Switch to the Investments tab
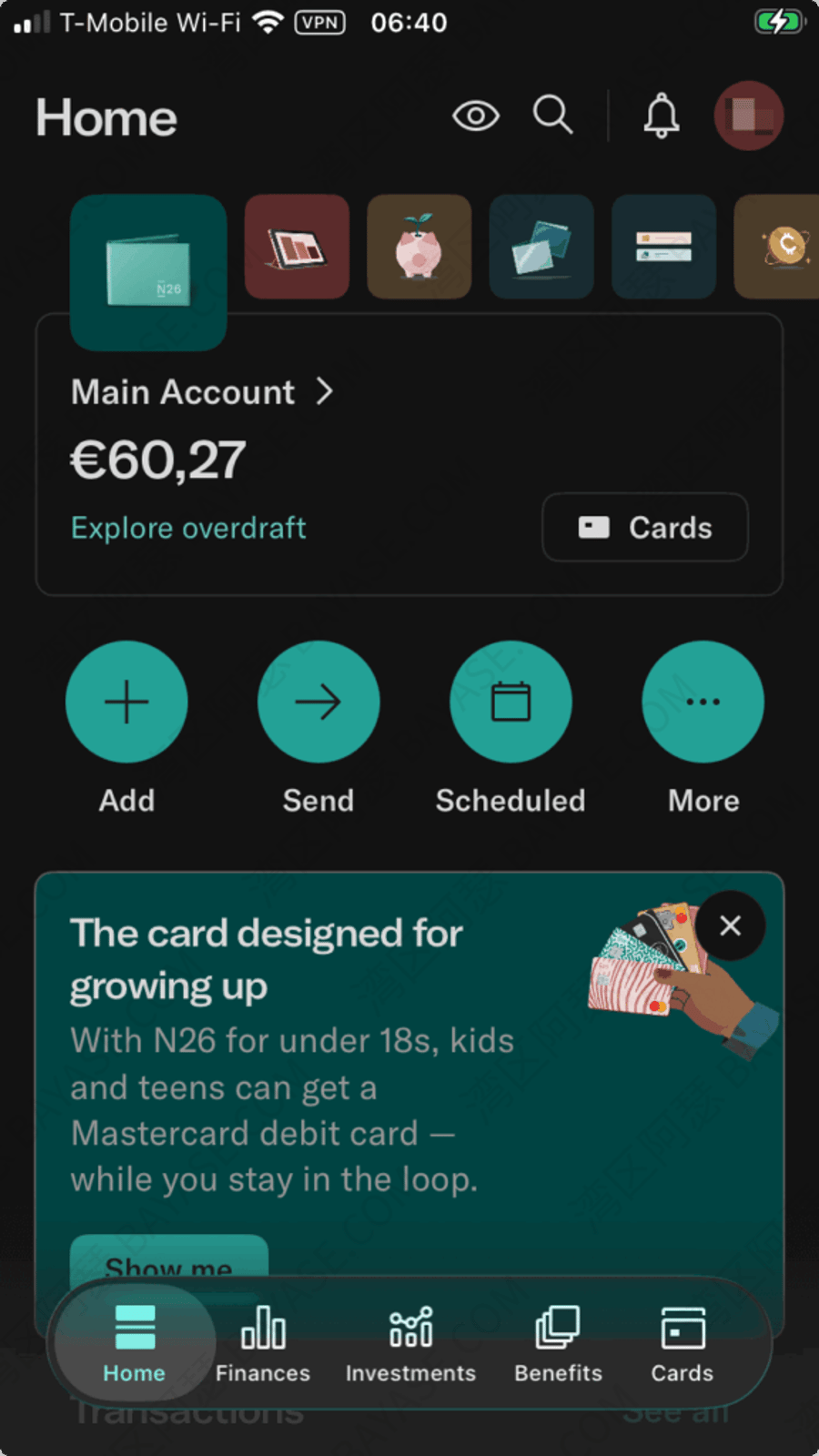The image size is (819, 1456). point(410,1344)
